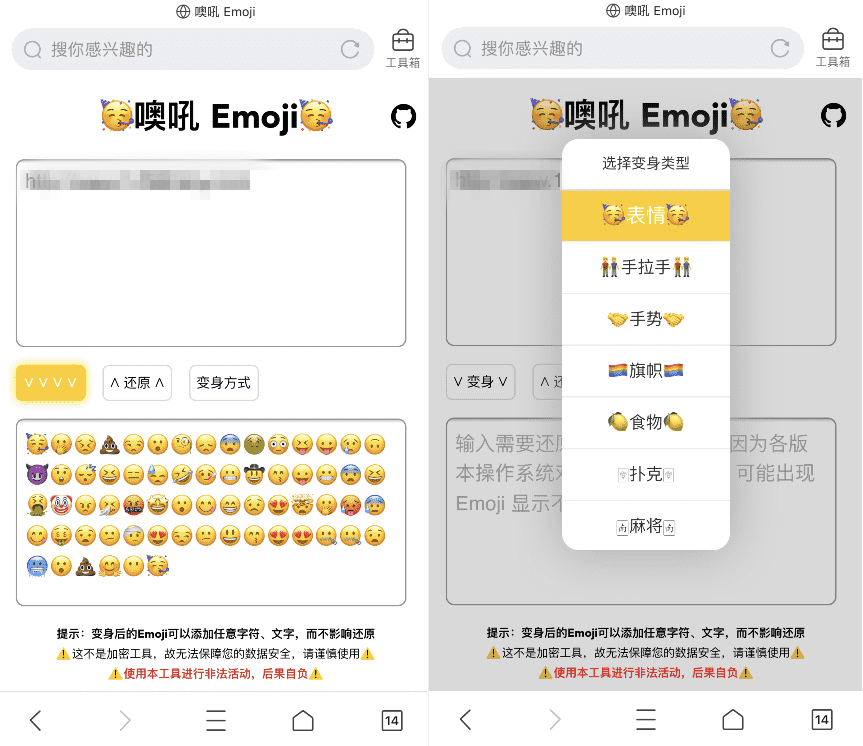Viewport: 863px width, 746px height.
Task: Pick the 手势 transformation type
Action: coord(645,319)
